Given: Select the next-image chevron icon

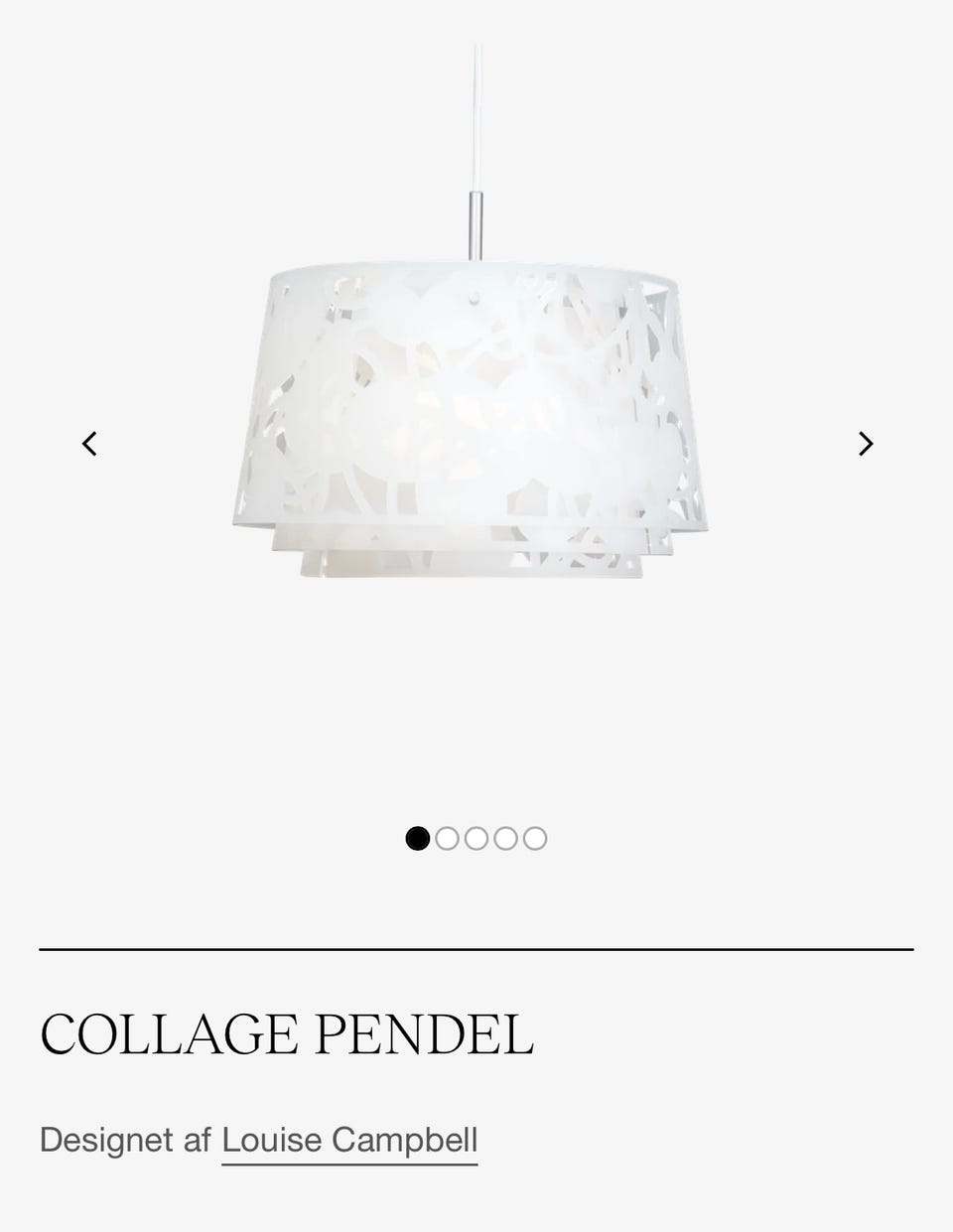Looking at the screenshot, I should point(865,442).
